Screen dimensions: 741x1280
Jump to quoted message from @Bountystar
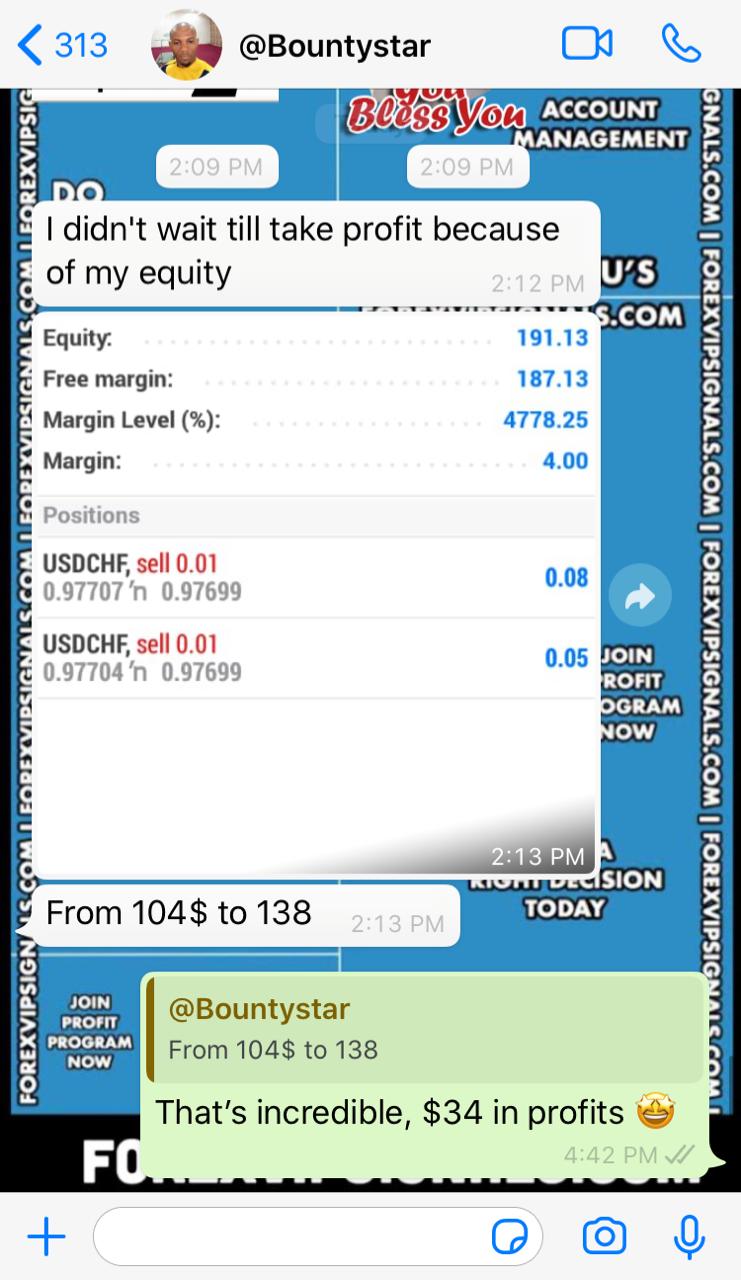424,1029
